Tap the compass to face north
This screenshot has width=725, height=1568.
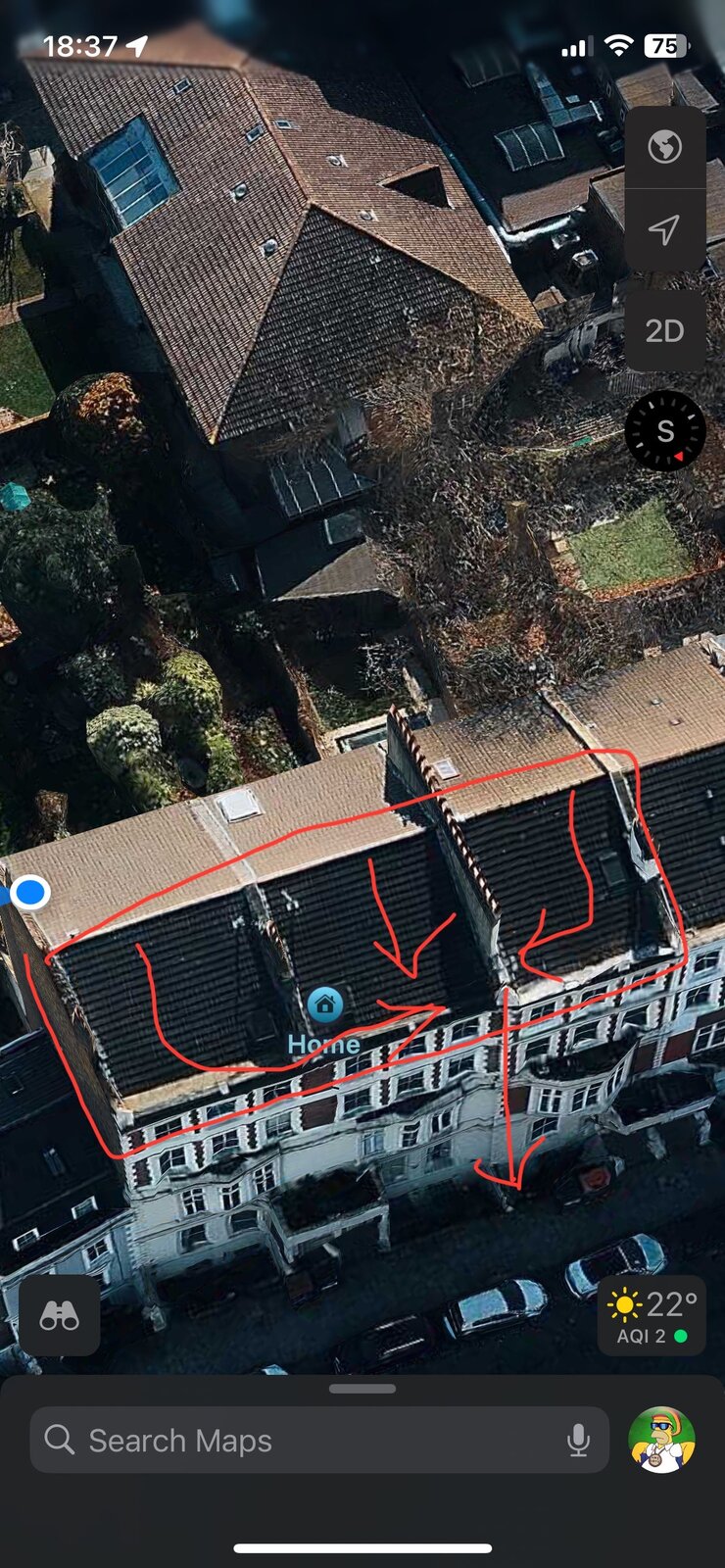[x=665, y=430]
